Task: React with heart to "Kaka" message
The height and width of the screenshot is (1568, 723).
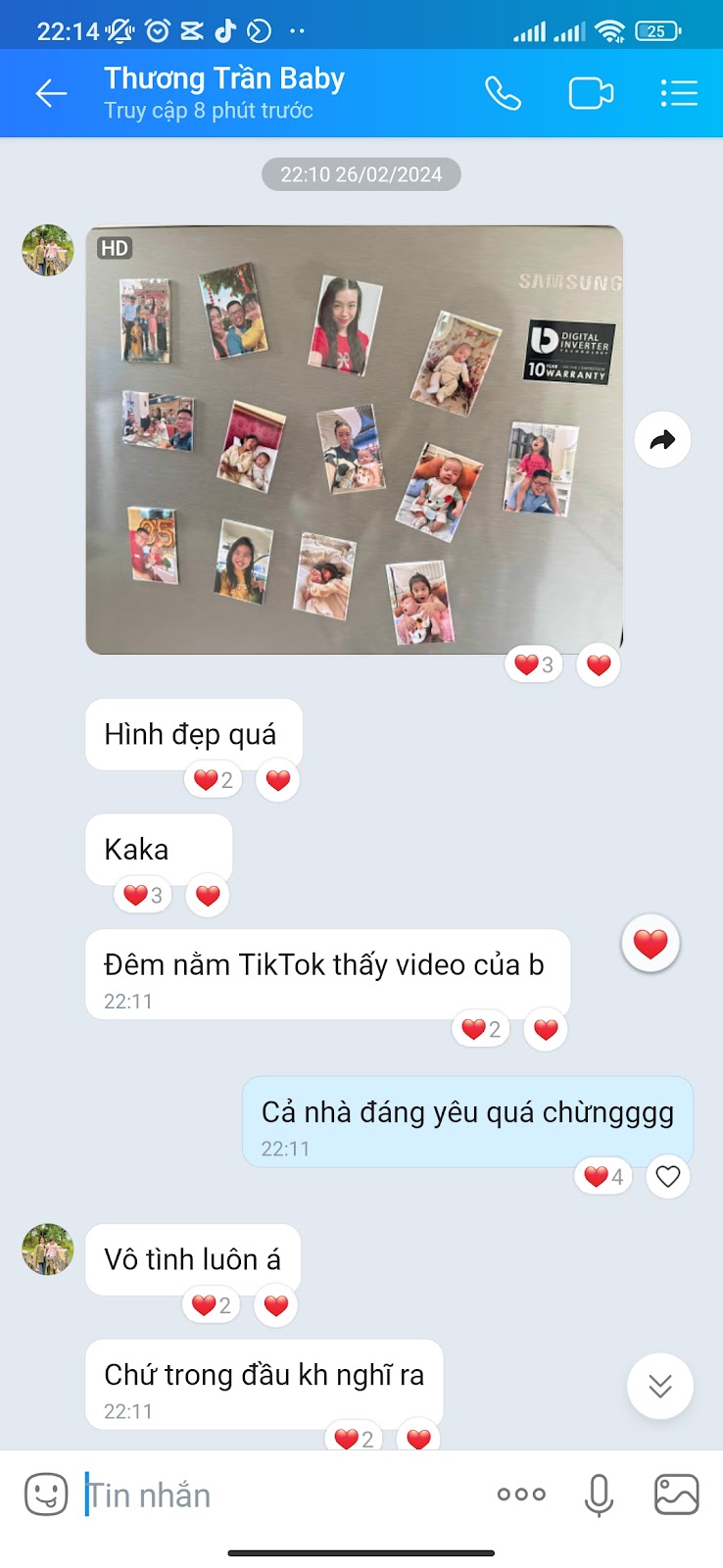Action: click(x=208, y=895)
